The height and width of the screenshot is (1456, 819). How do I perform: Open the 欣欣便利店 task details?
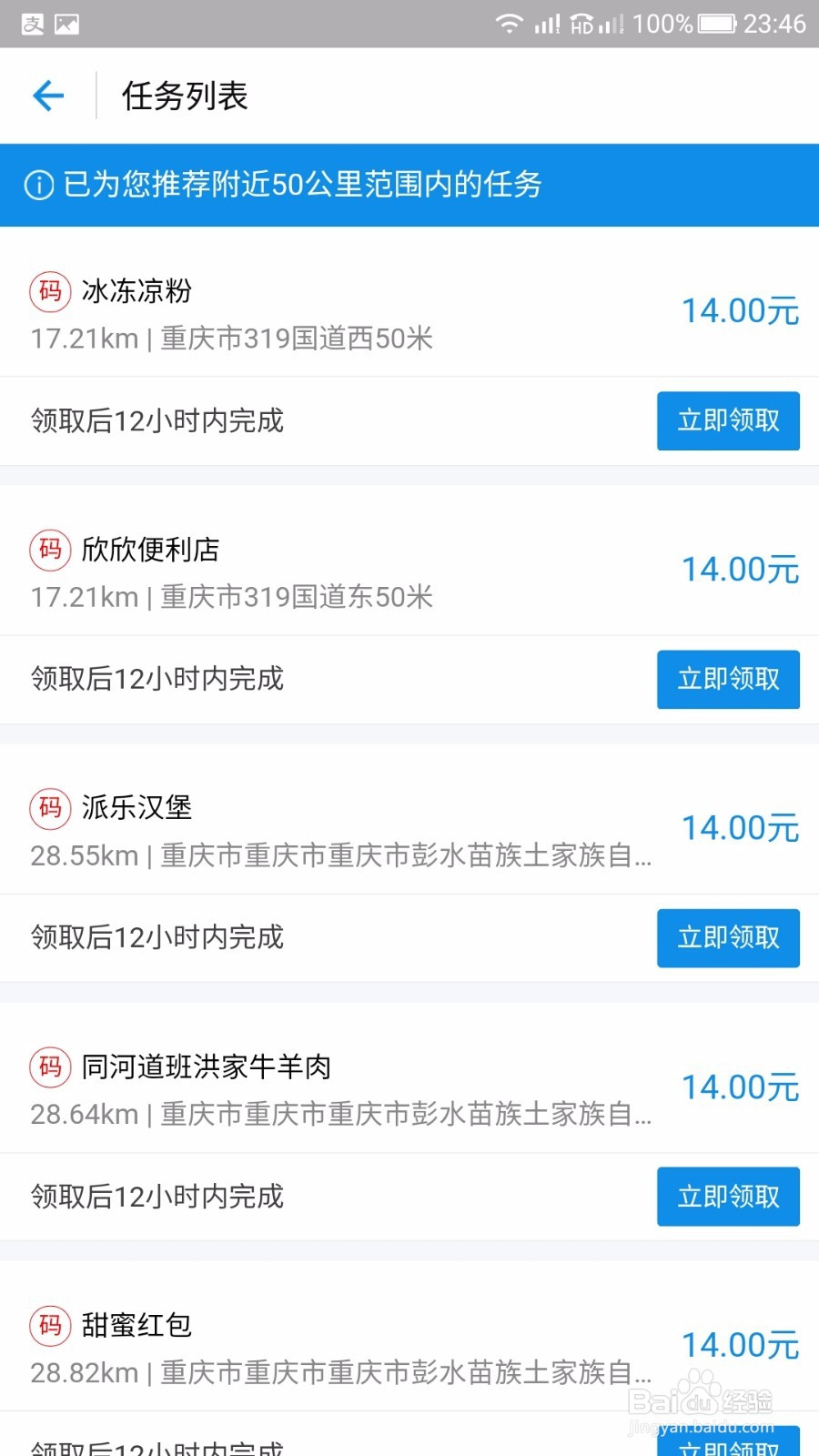[409, 571]
